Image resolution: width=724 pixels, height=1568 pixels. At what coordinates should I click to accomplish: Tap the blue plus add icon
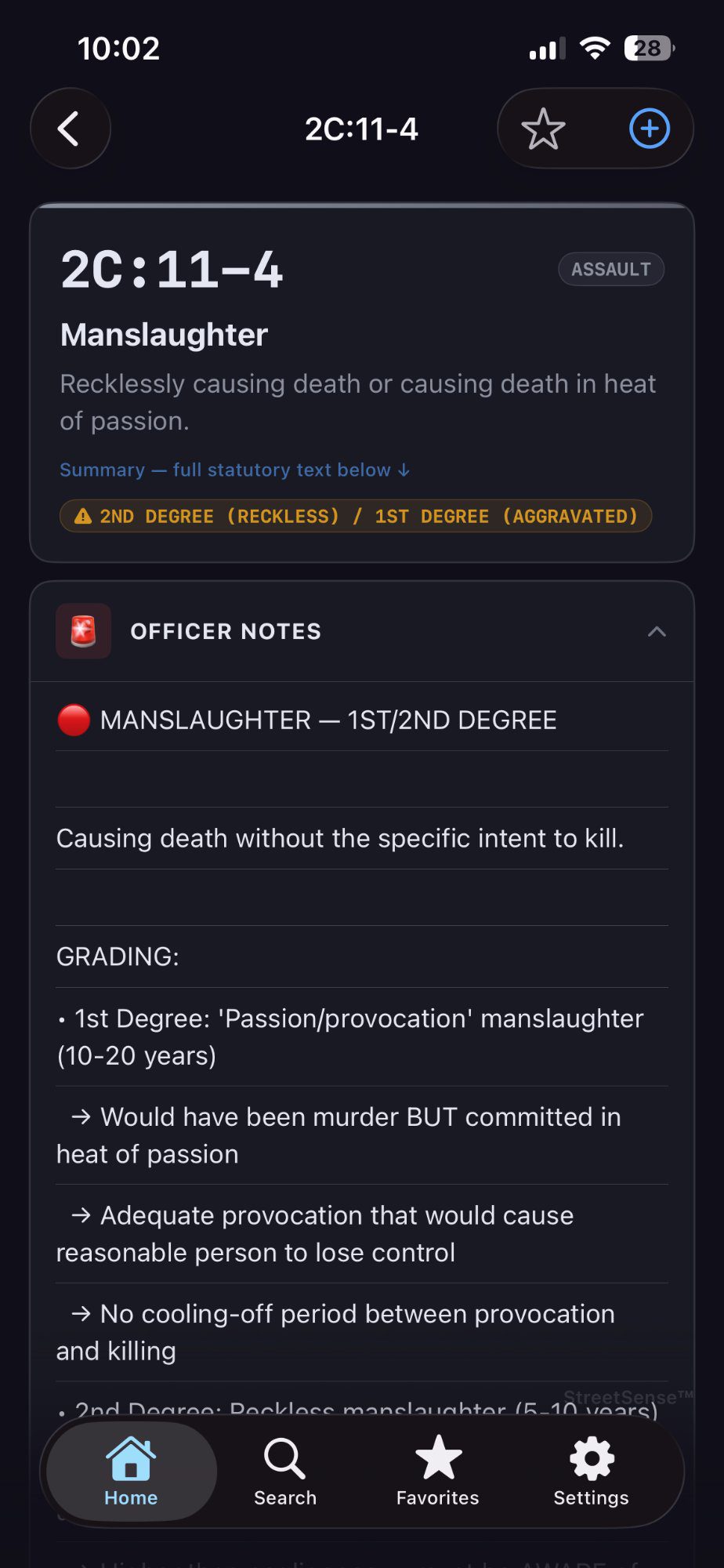pyautogui.click(x=650, y=129)
